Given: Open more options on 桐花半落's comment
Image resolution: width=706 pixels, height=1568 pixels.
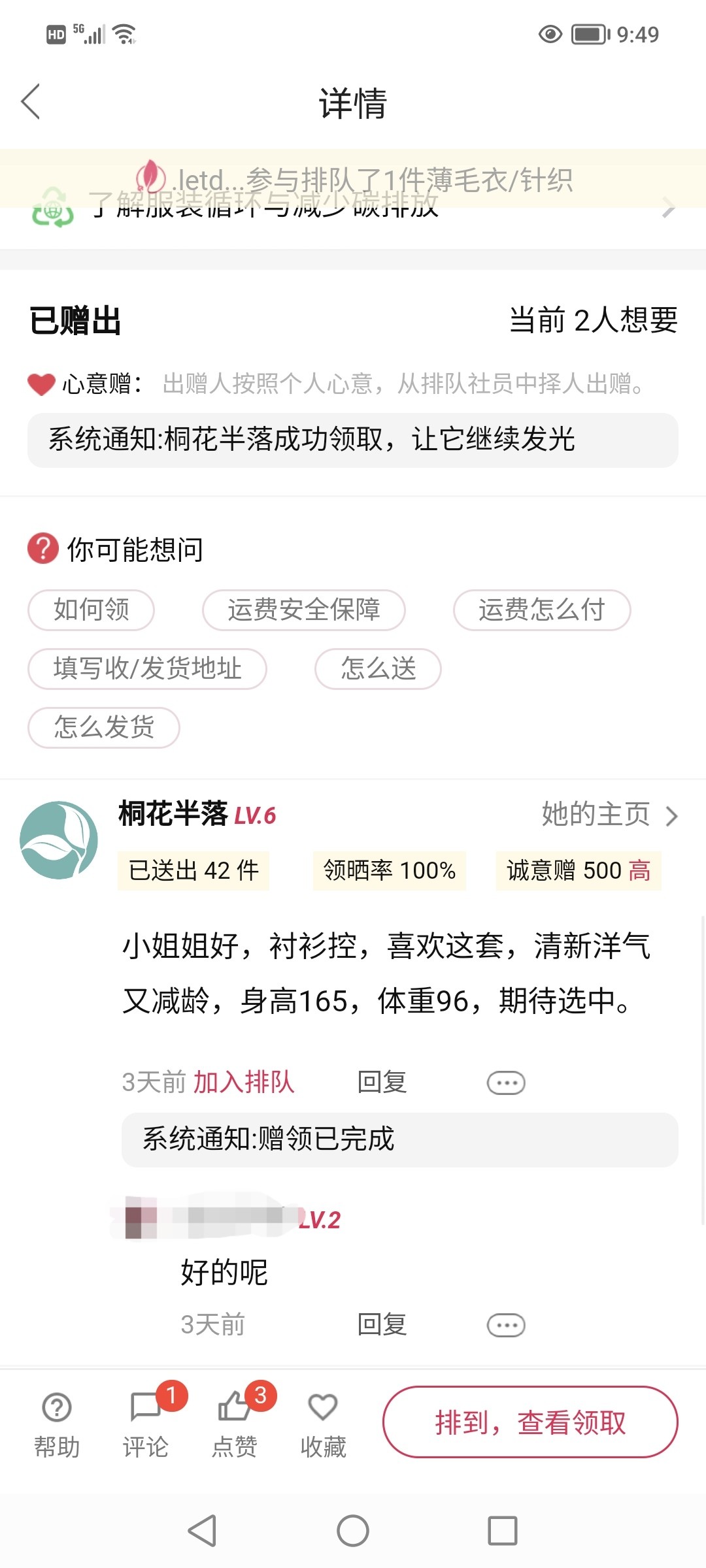Looking at the screenshot, I should pos(506,1083).
